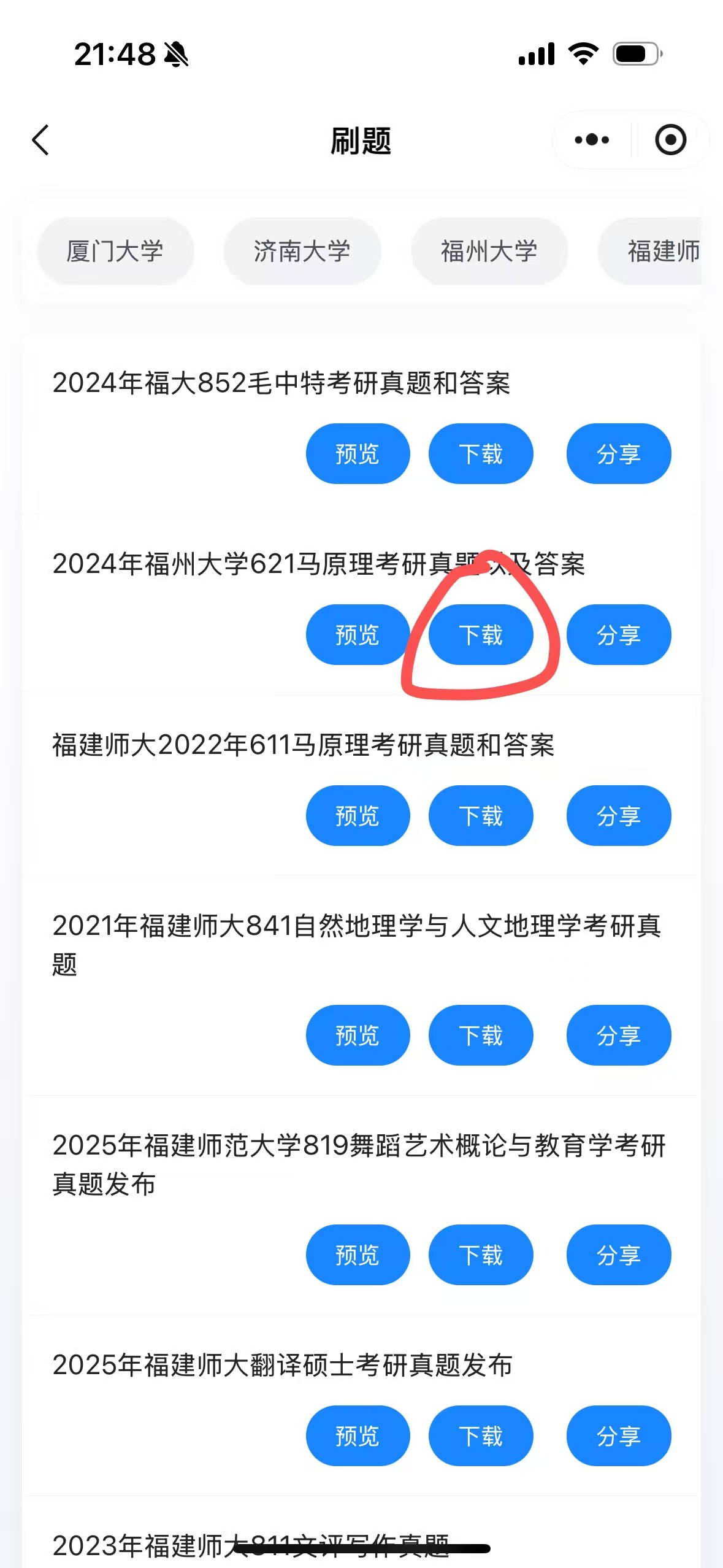Tap the mini-program close circle icon
This screenshot has width=723, height=1568.
[669, 140]
